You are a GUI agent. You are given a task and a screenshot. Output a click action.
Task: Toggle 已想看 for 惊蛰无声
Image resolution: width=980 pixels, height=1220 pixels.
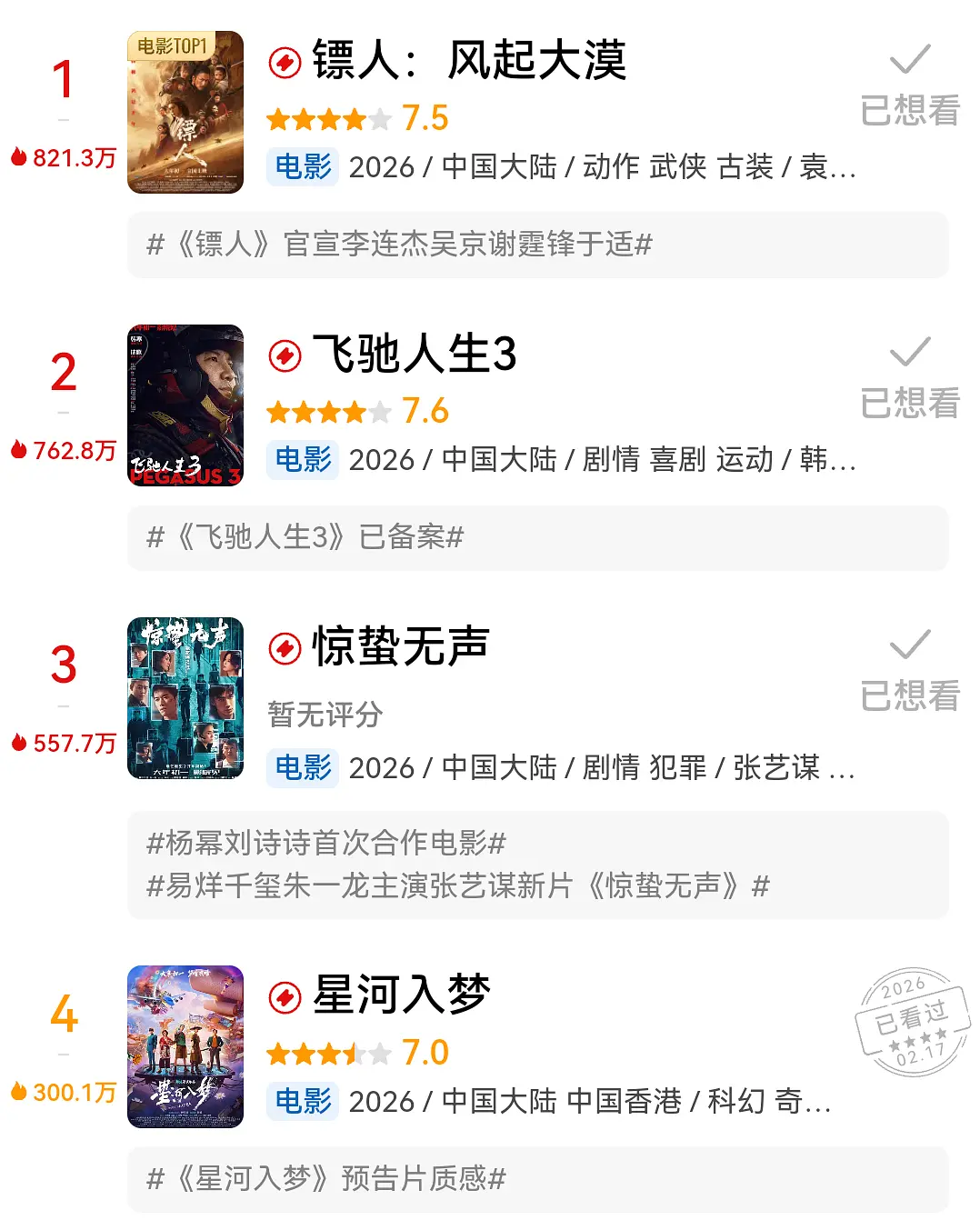pyautogui.click(x=910, y=673)
